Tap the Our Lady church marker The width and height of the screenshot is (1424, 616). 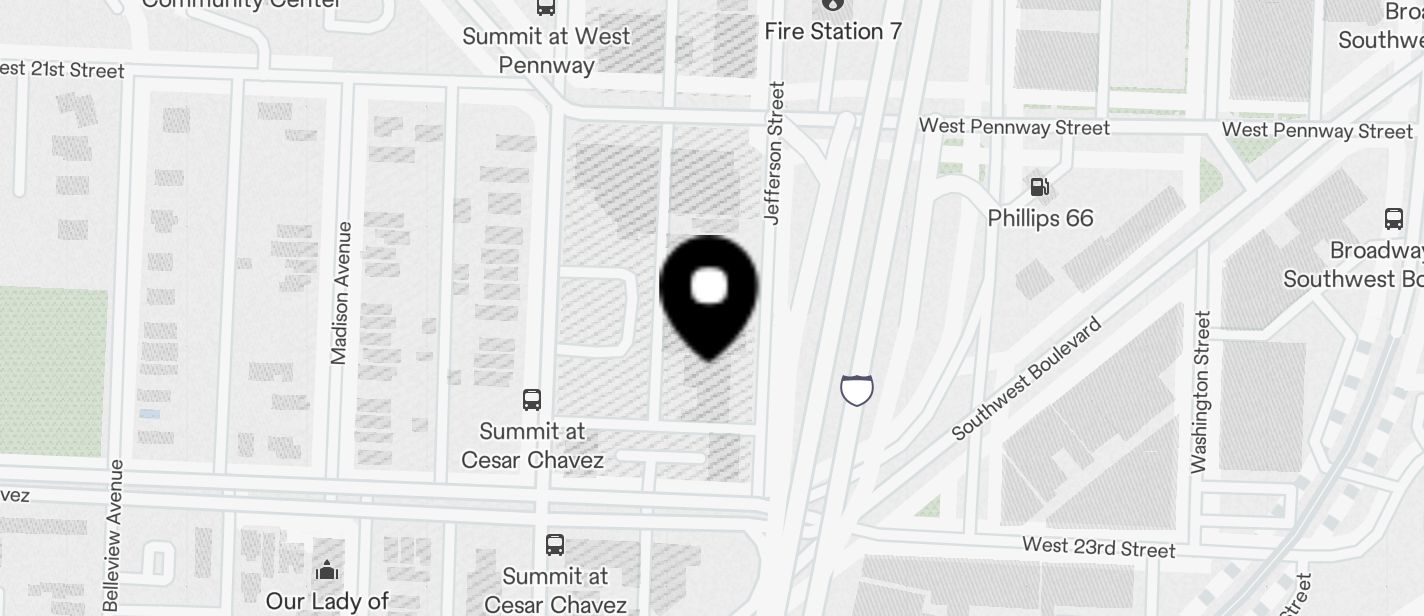click(327, 572)
